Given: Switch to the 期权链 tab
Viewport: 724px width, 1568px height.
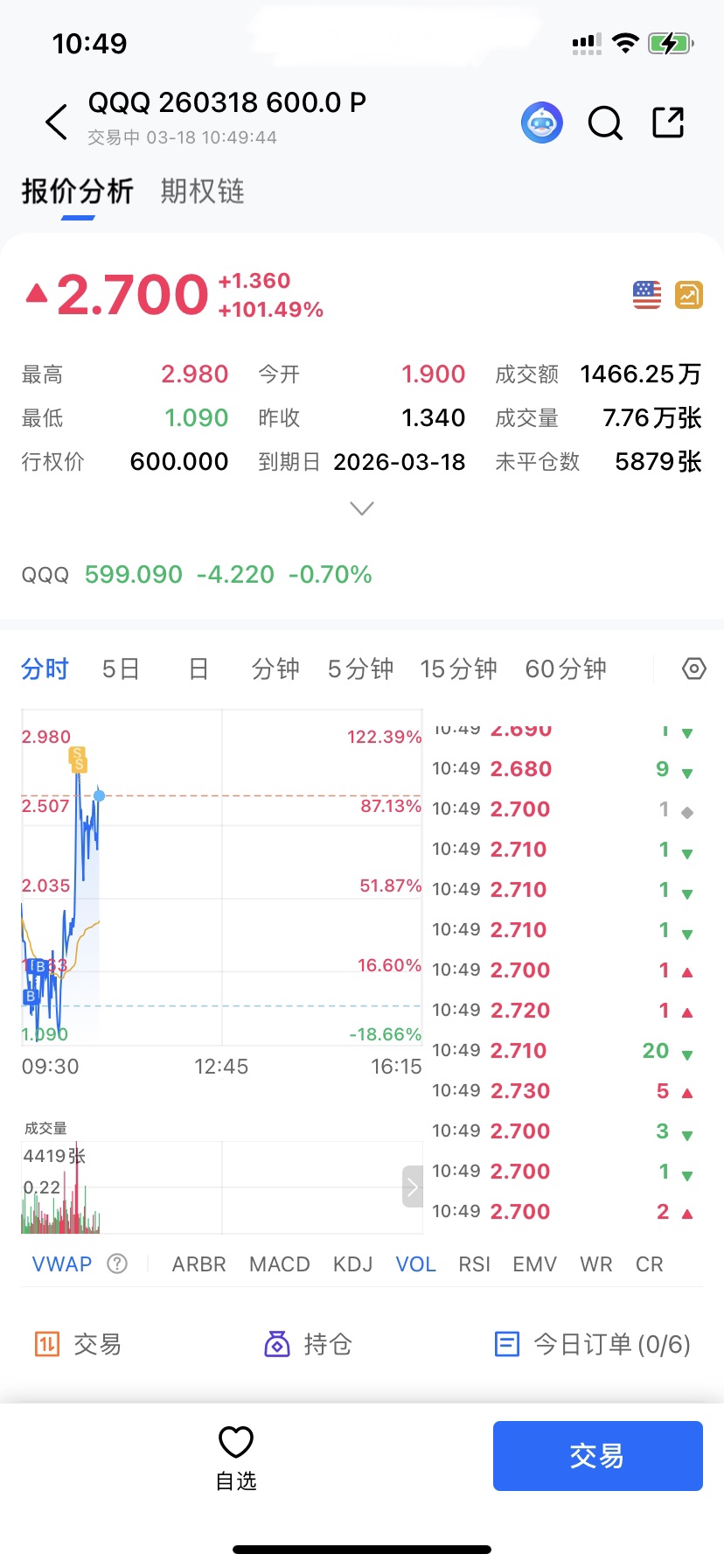Looking at the screenshot, I should coord(202,191).
